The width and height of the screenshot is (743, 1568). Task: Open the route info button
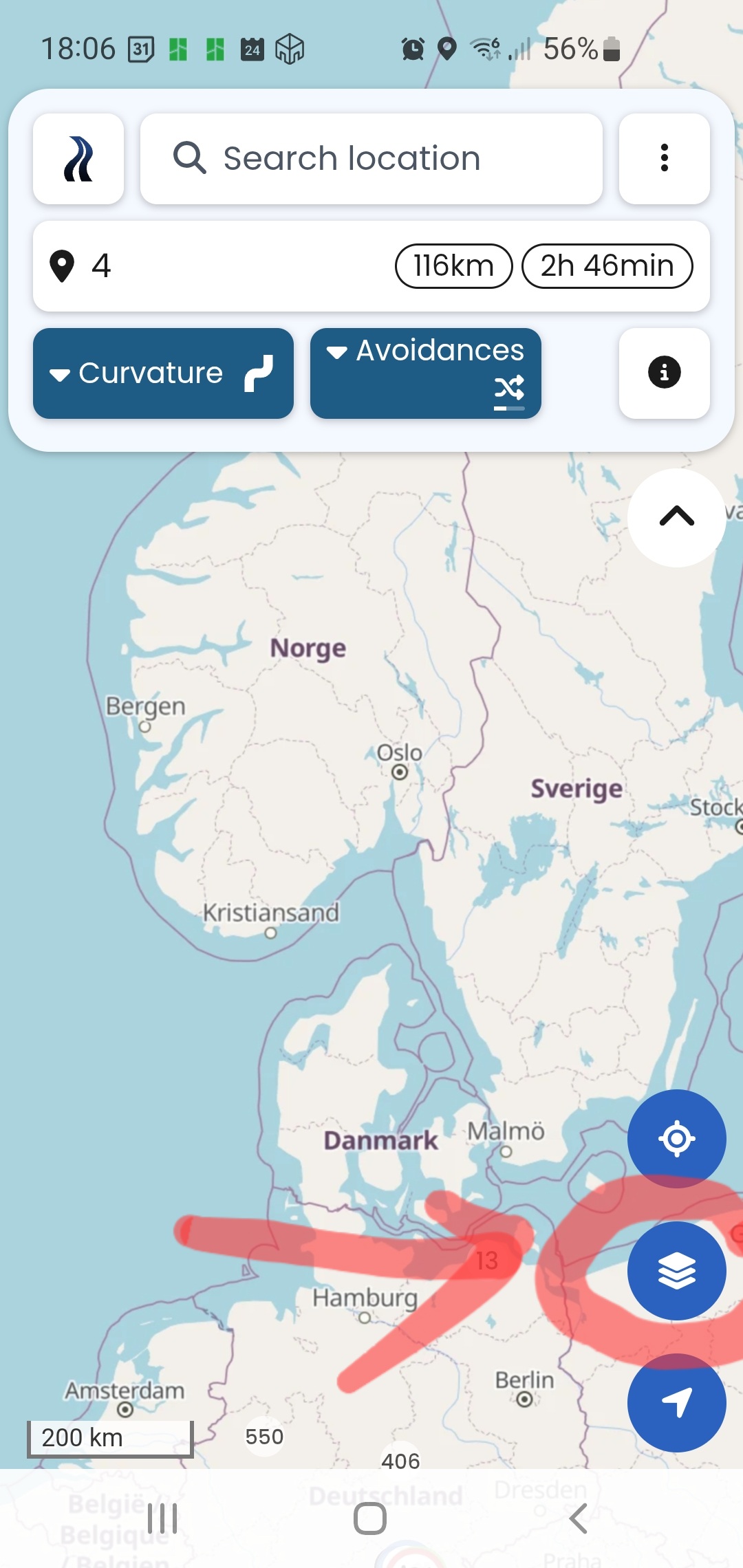point(664,373)
